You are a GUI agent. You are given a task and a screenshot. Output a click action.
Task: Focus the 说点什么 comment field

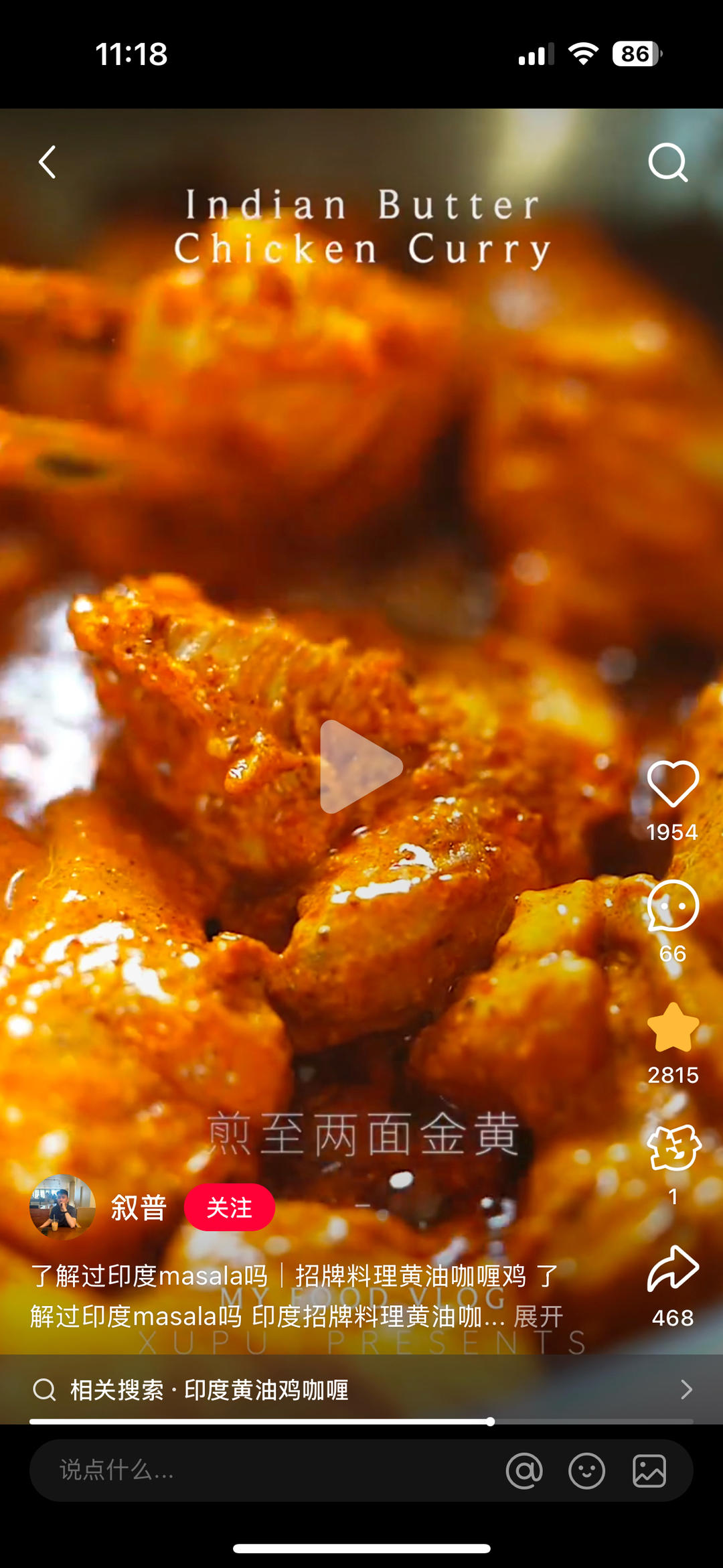click(x=268, y=1470)
